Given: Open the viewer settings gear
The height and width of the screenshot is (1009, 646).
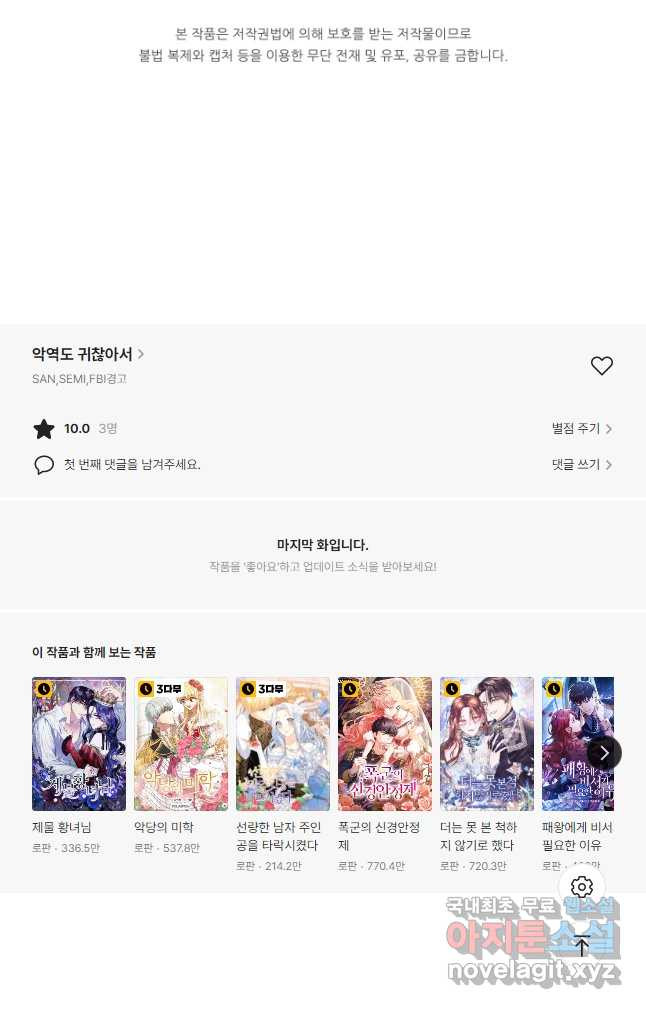Looking at the screenshot, I should coord(582,887).
